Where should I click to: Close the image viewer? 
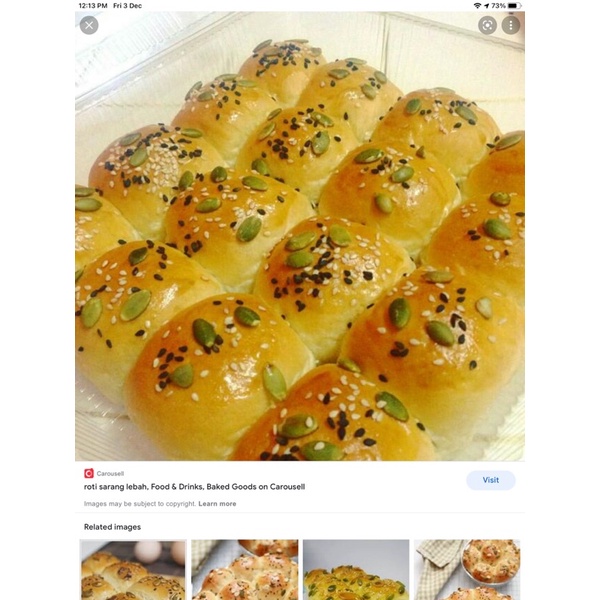(89, 25)
